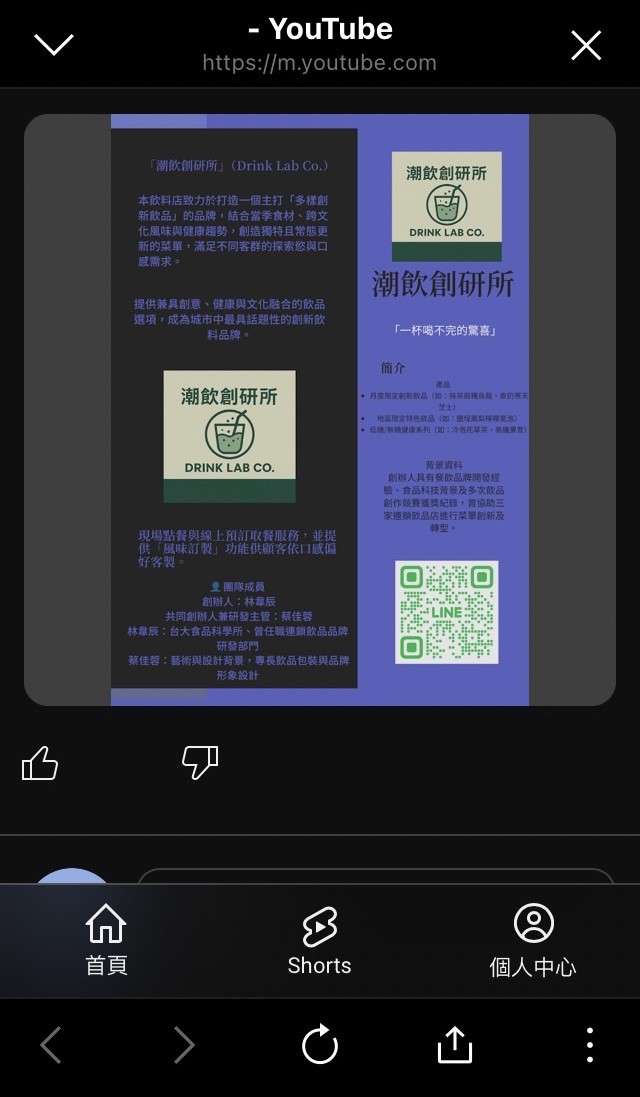The image size is (640, 1097).
Task: Open the 個人中心 tab
Action: click(x=533, y=940)
